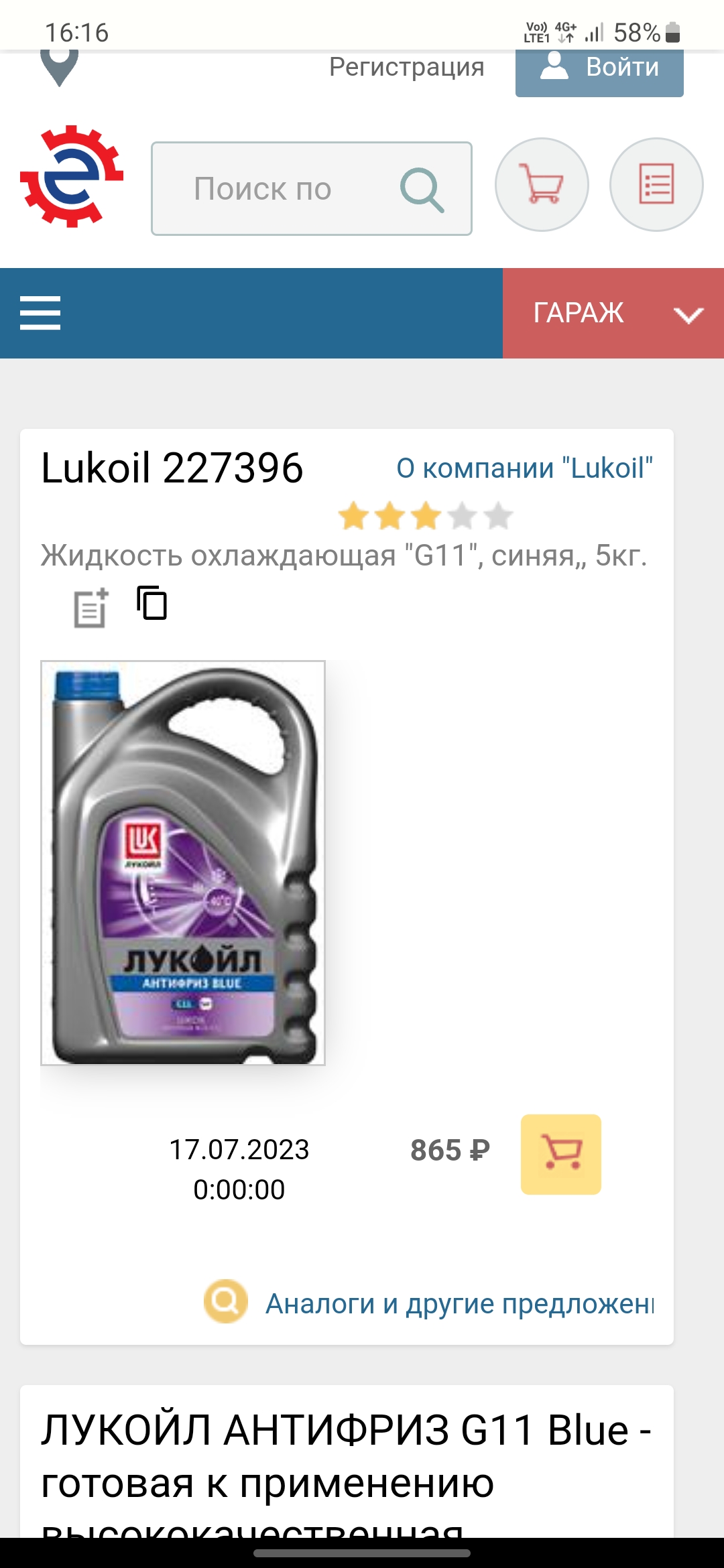This screenshot has width=724, height=1568.
Task: Open О компании "Lukoil" link
Action: (524, 468)
